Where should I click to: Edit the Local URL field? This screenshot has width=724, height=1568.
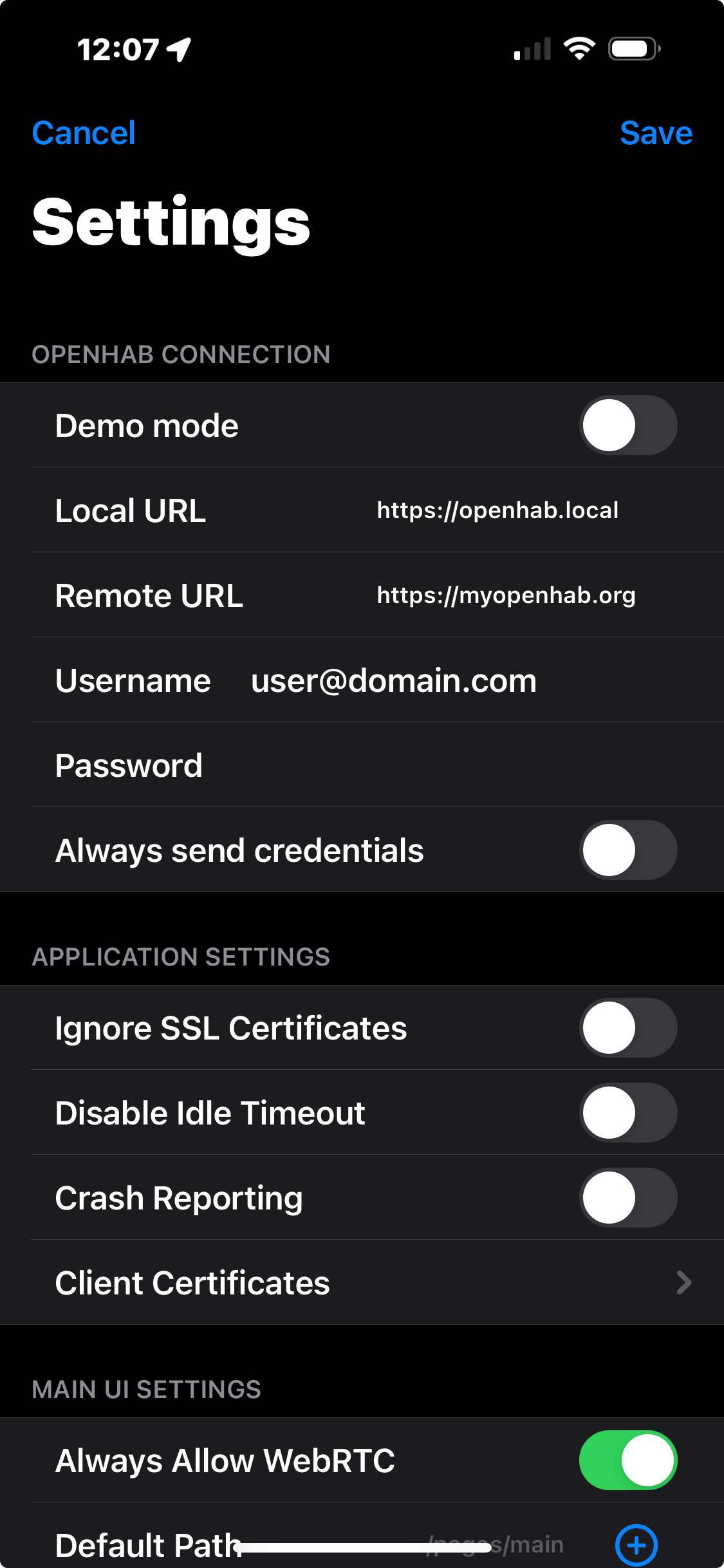point(497,510)
